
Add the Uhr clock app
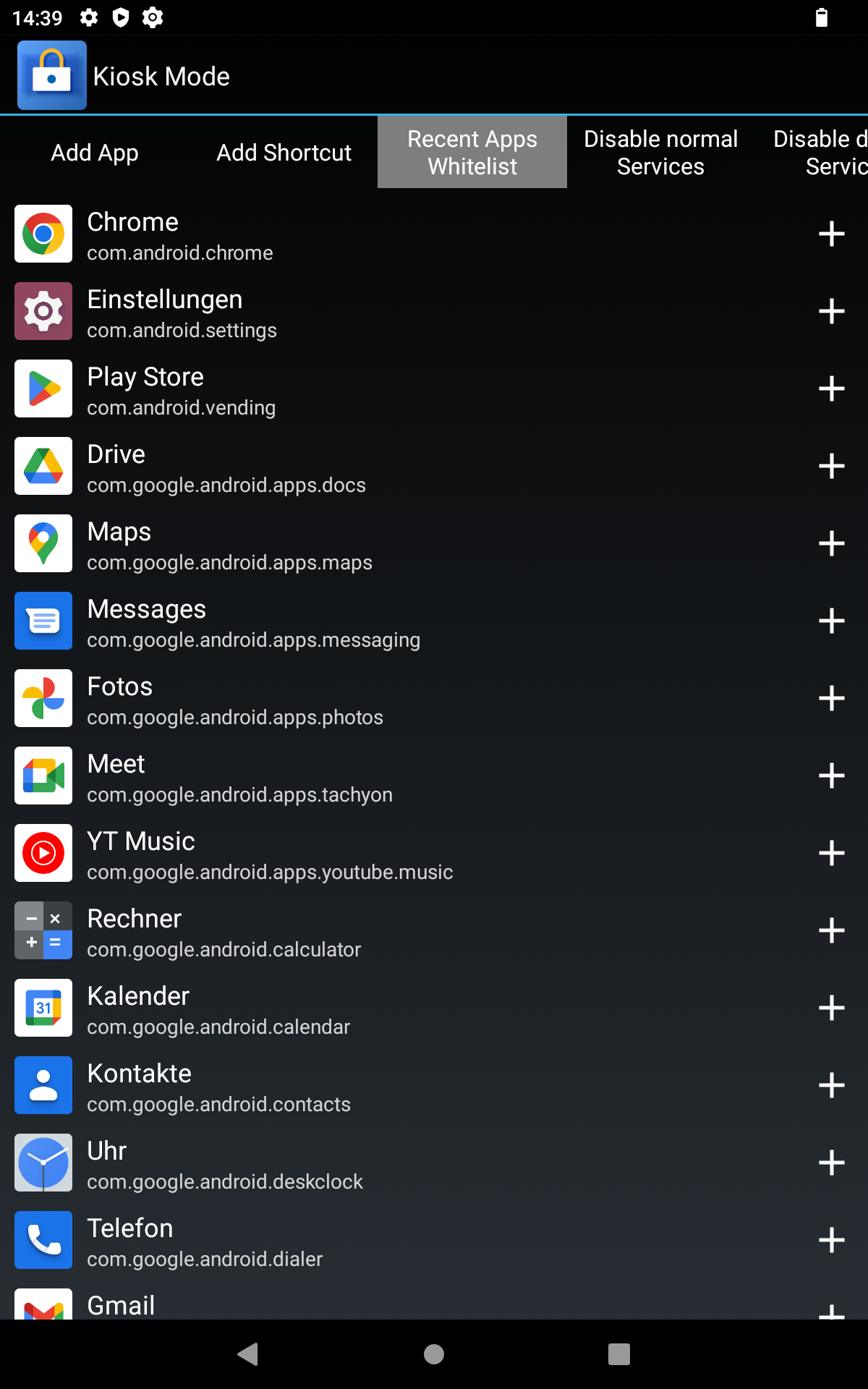tap(831, 1163)
